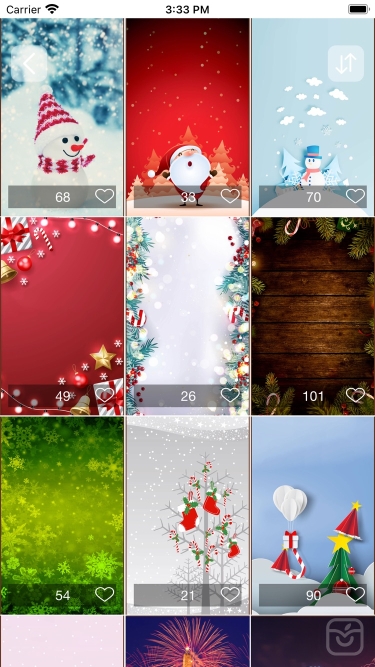This screenshot has height=667, width=375.
Task: Like the green snowflake wallpaper with 54
Action: (x=104, y=594)
